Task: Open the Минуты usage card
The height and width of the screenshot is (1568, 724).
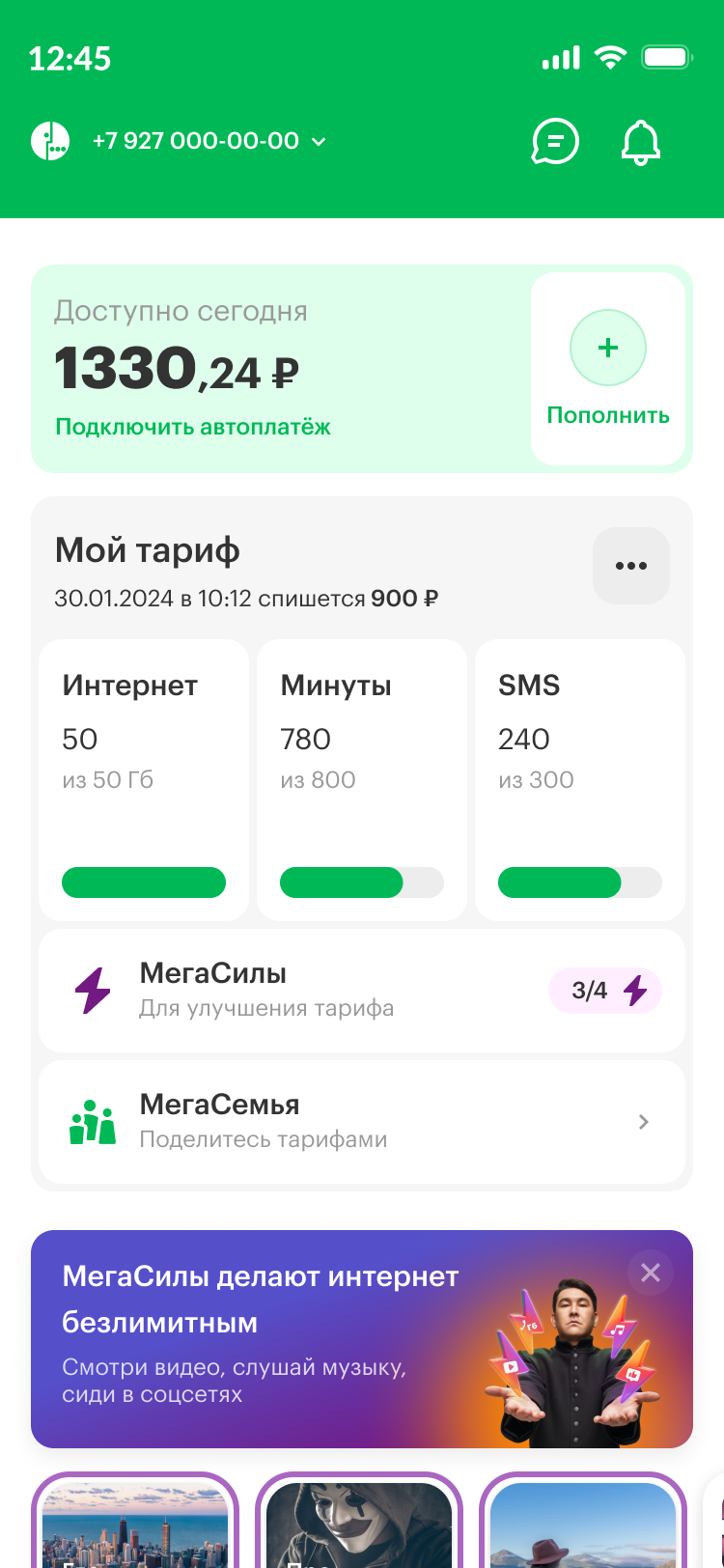Action: pos(362,778)
